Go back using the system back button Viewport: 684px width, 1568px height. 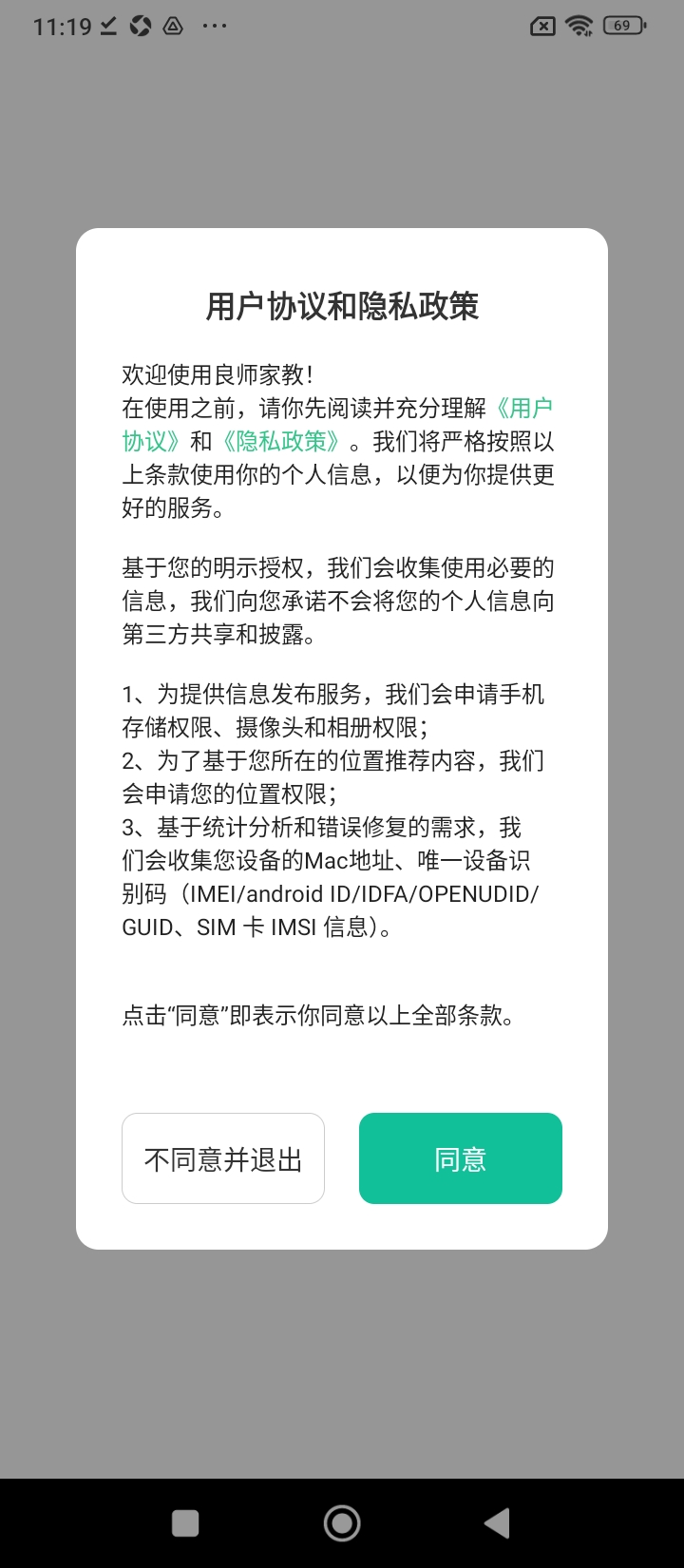tap(497, 1523)
